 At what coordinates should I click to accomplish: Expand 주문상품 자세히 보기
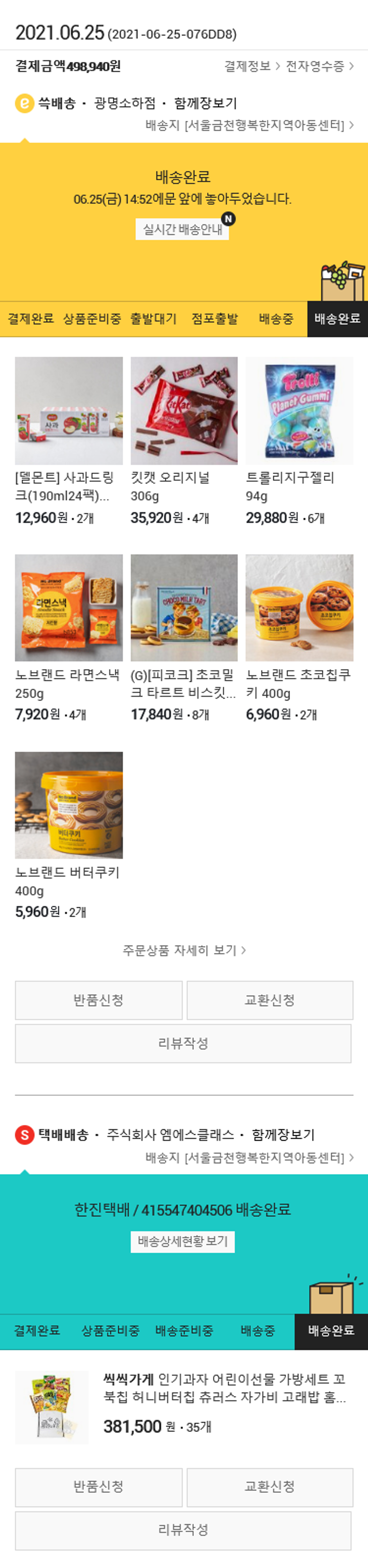[x=184, y=950]
